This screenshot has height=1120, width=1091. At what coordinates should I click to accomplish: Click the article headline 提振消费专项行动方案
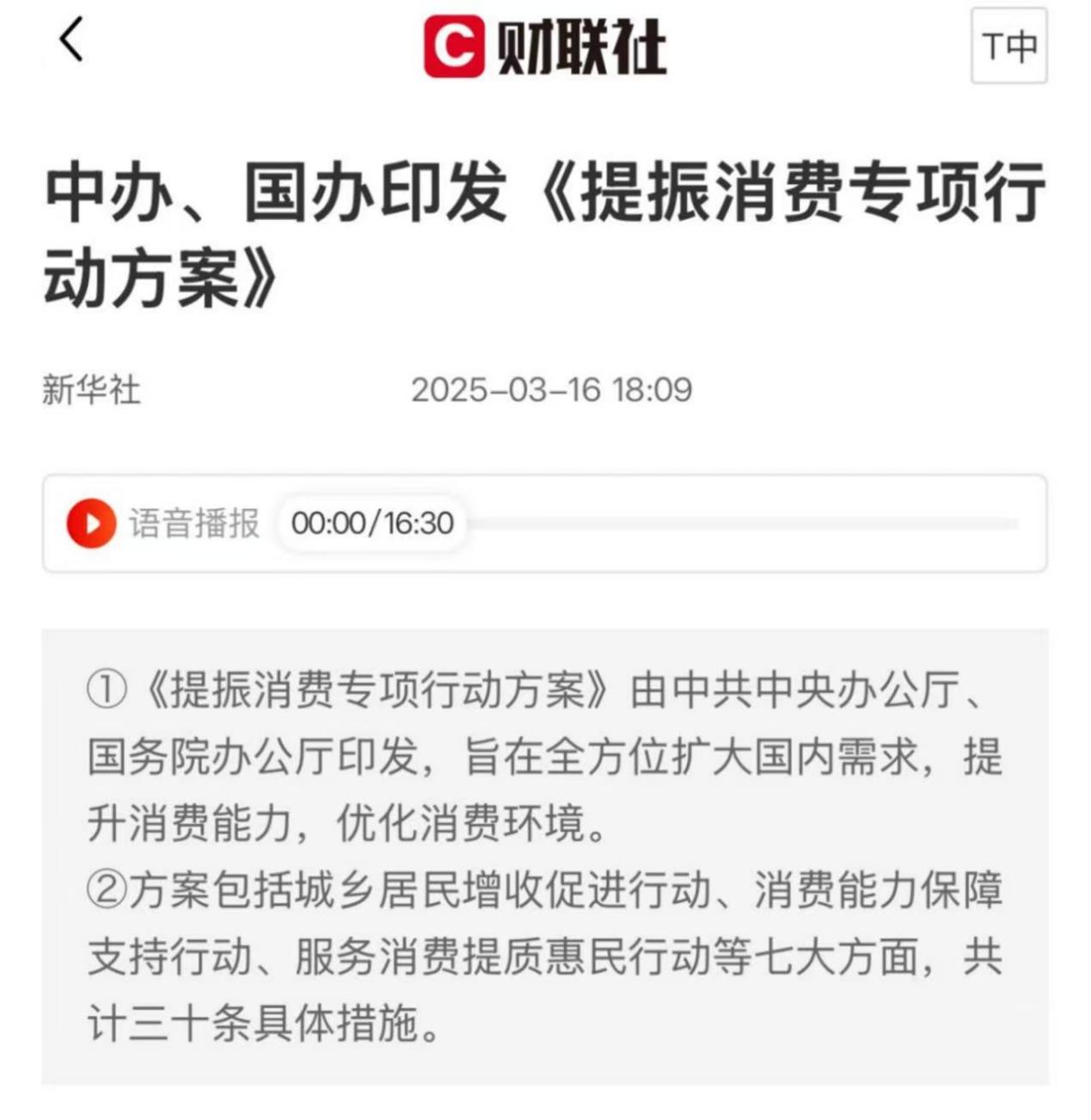pyautogui.click(x=545, y=228)
